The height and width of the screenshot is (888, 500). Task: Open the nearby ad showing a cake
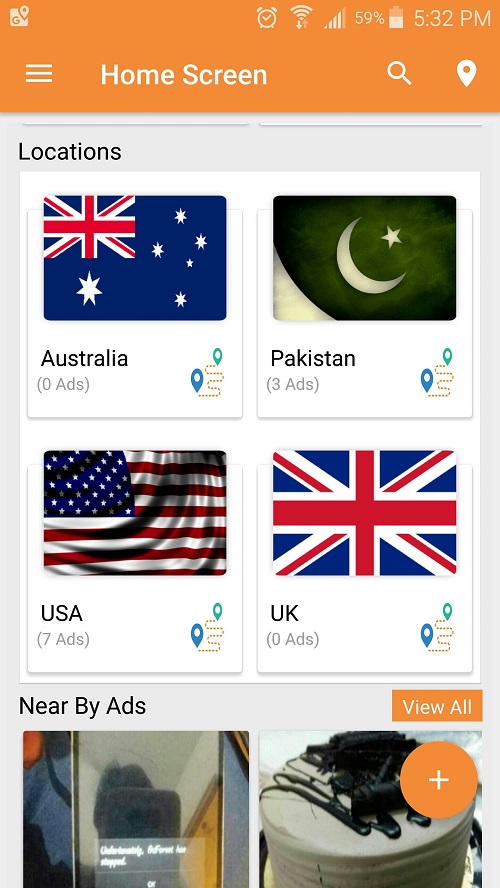pyautogui.click(x=370, y=809)
